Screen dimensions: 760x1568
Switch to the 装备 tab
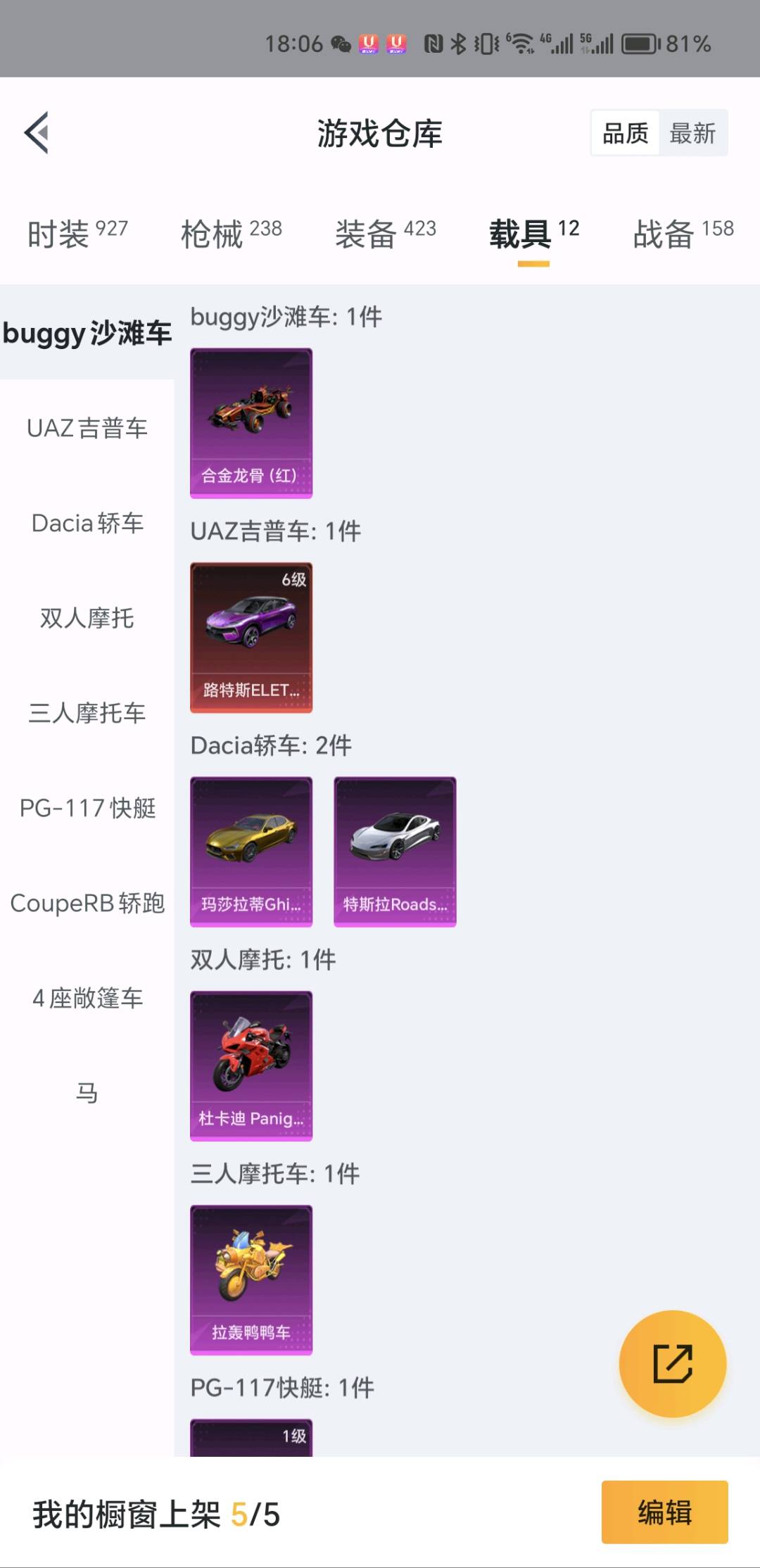(x=386, y=234)
